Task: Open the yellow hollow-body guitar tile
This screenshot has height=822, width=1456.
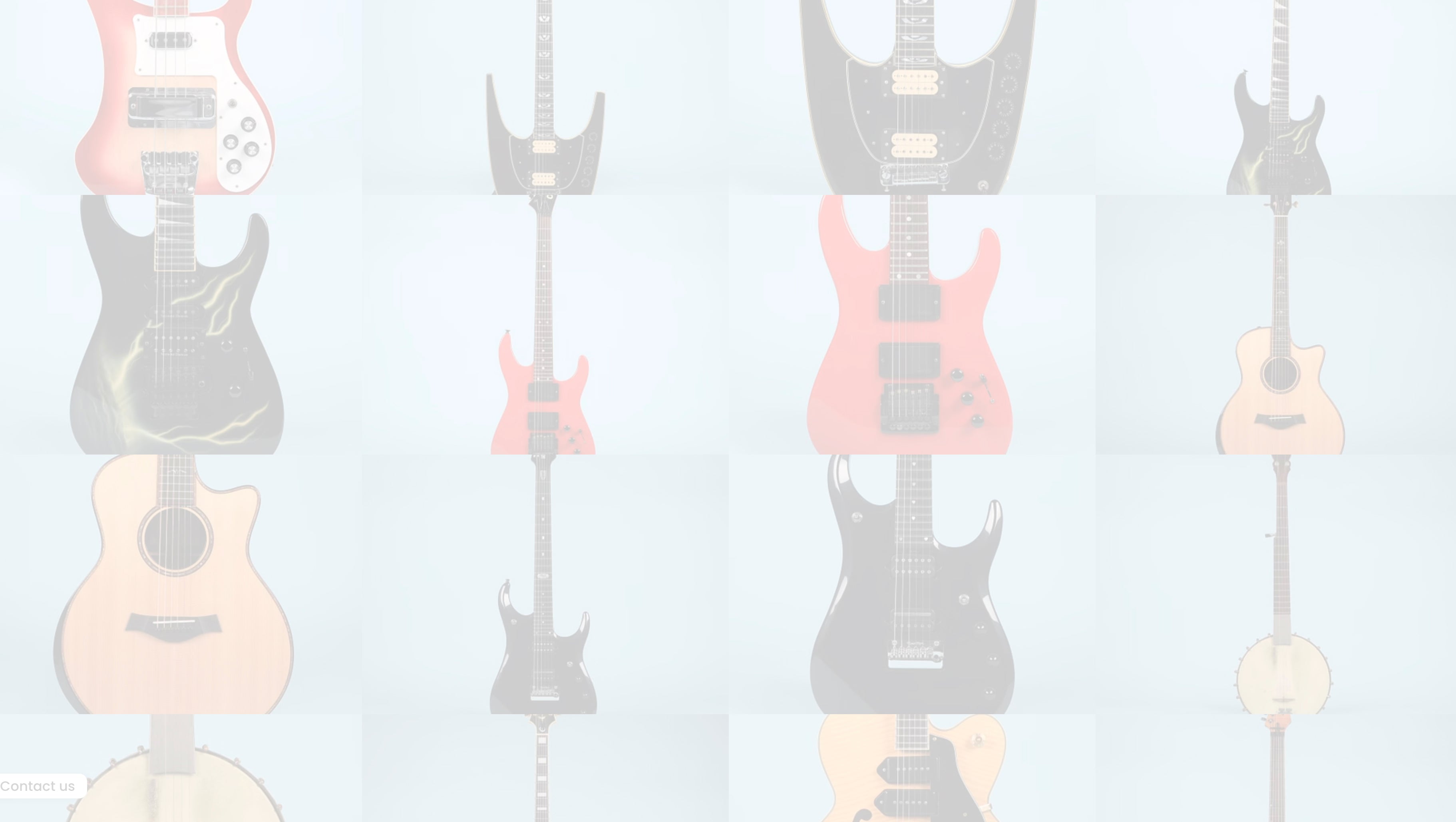Action: [911, 768]
